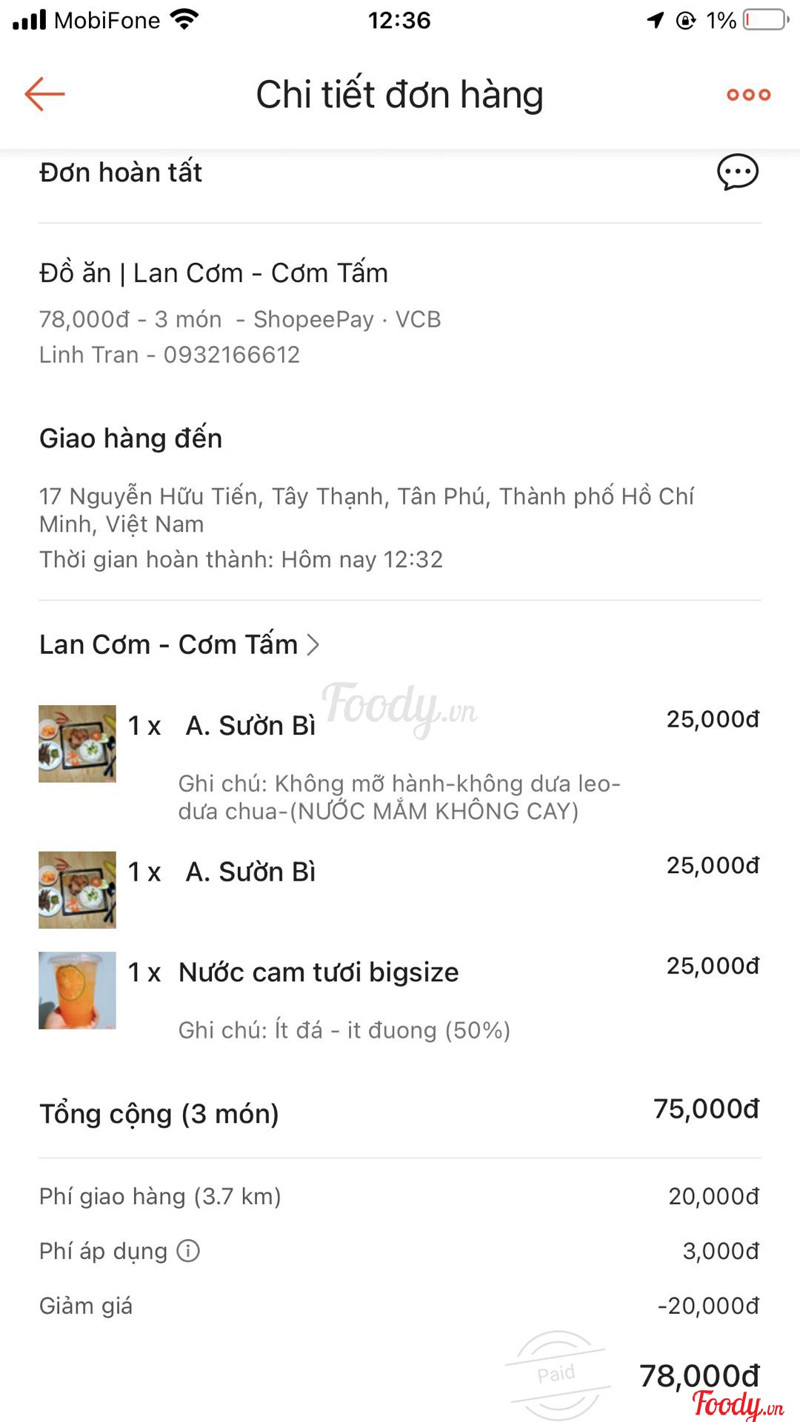Open the Lan Cơm - Cơm Tấm restaurant page
The width and height of the screenshot is (800, 1422).
point(180,645)
